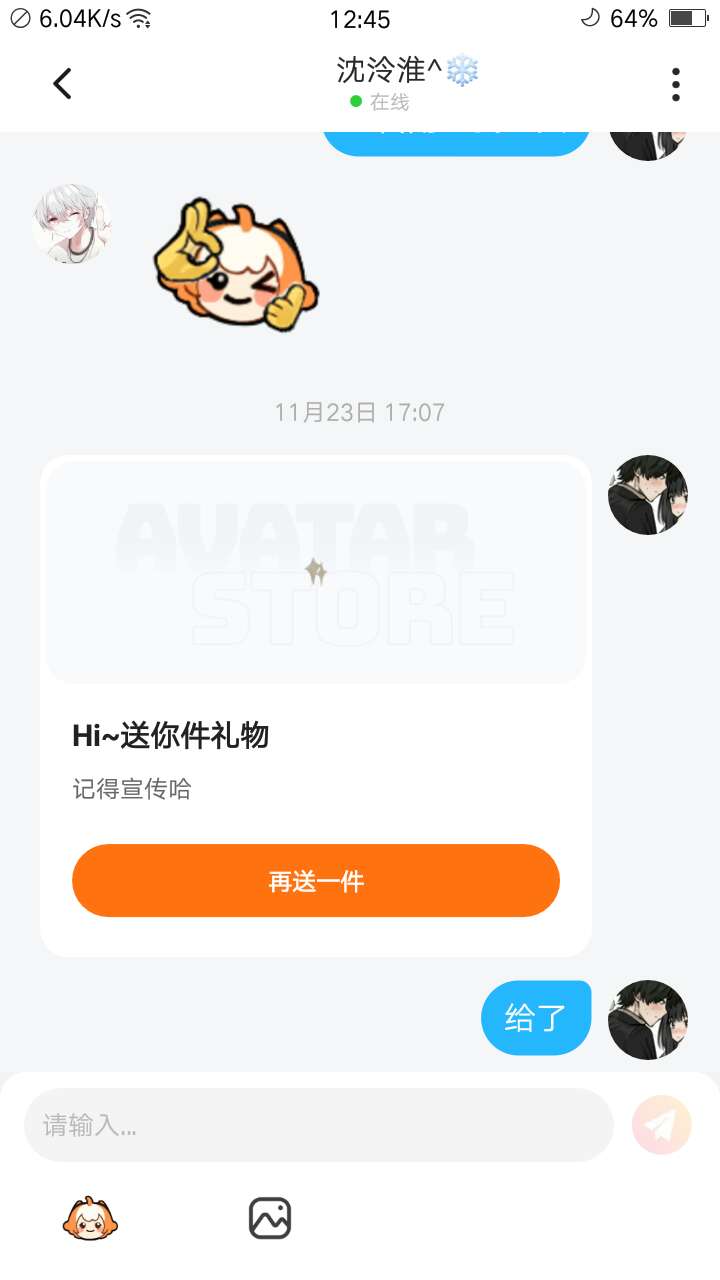Attach an image from gallery

pyautogui.click(x=269, y=1218)
